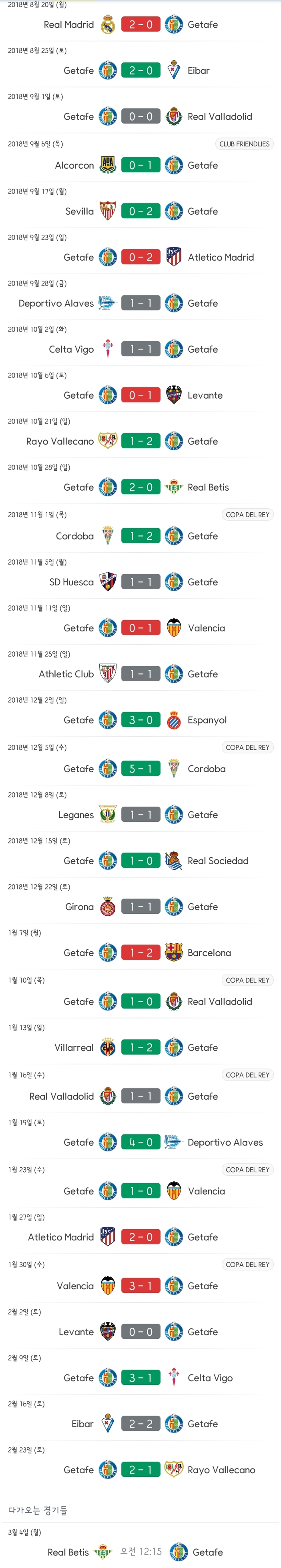Open the Getafe 4-0 Deportivo Alaves match

tap(140, 1143)
